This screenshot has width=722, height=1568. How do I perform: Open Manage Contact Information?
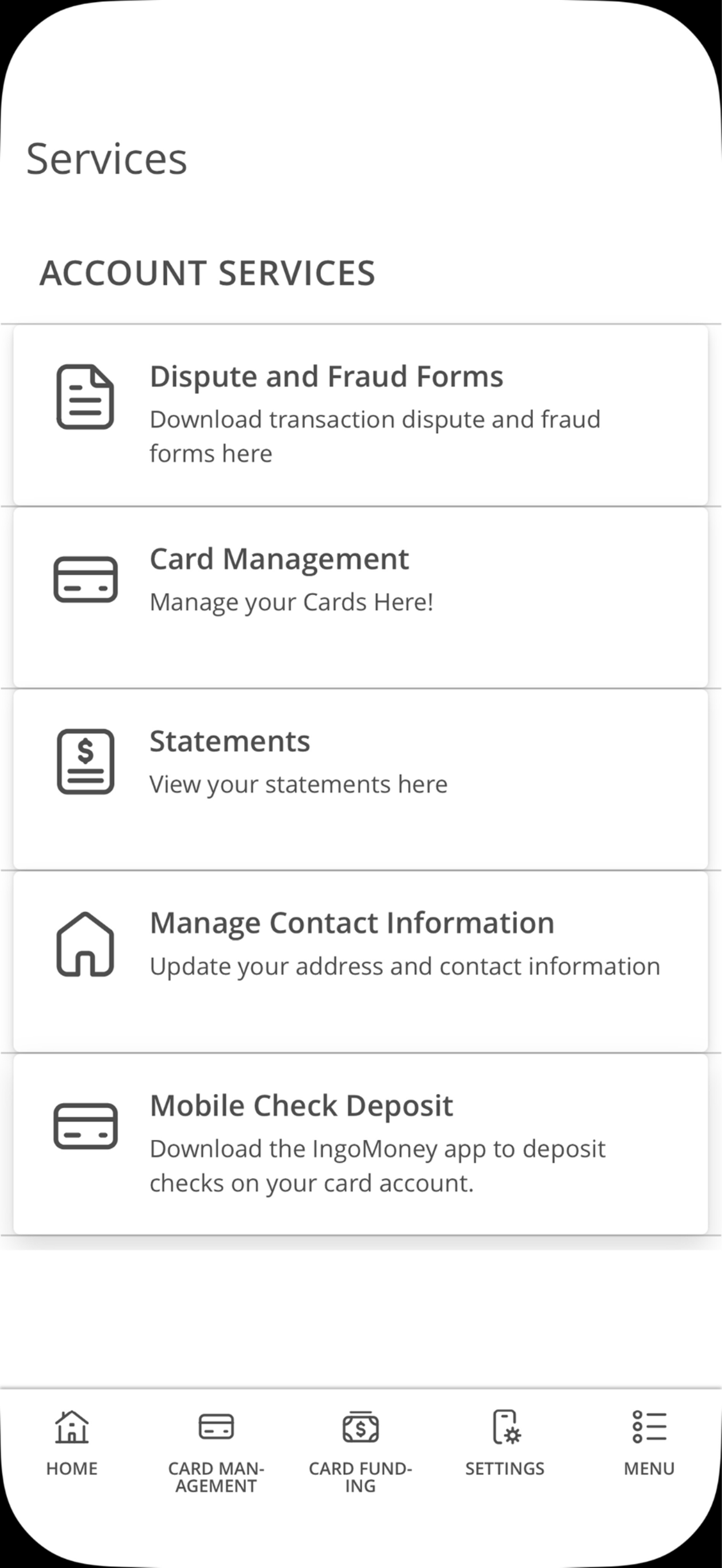(x=360, y=962)
